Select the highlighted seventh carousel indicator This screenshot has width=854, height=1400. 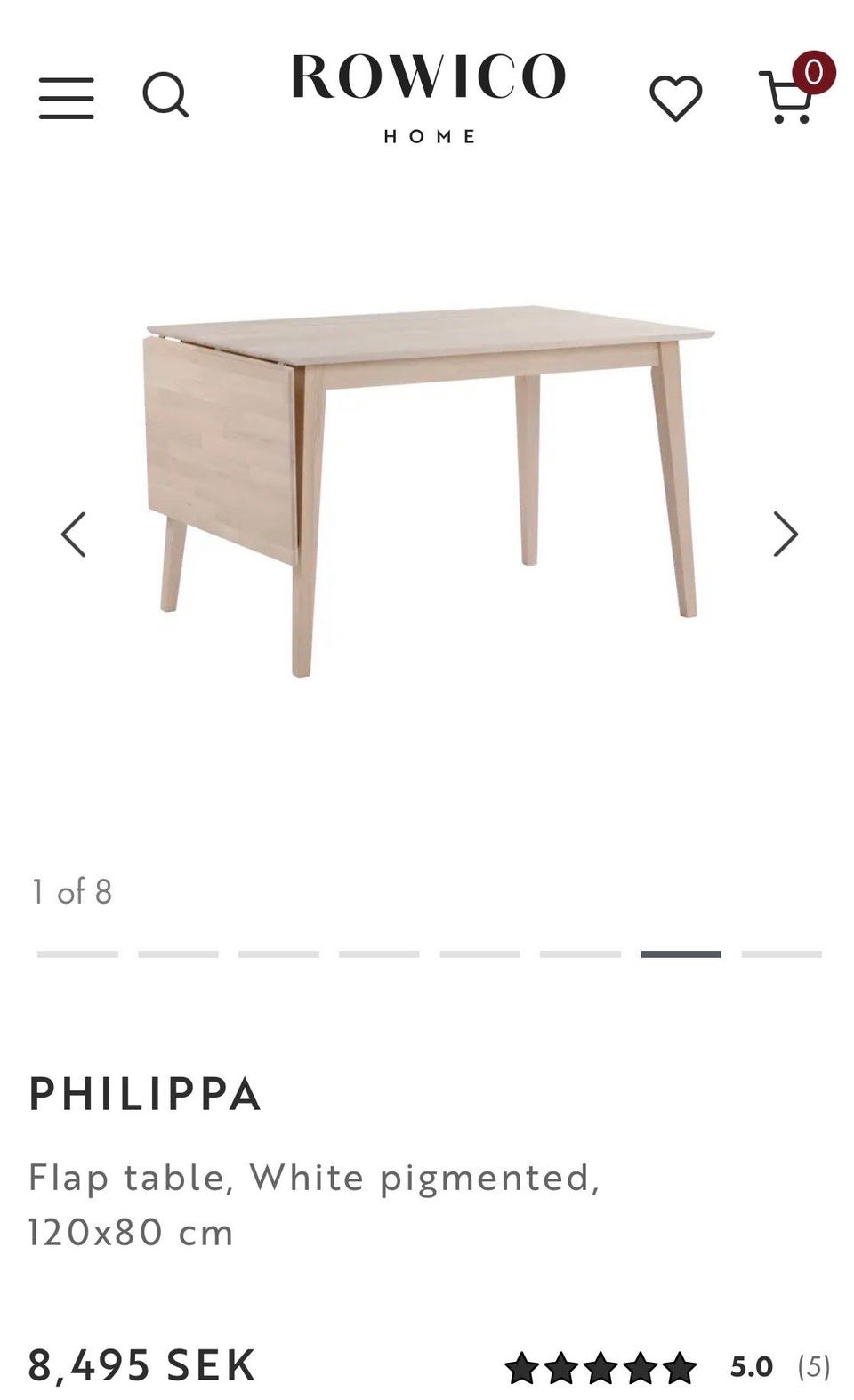click(682, 953)
